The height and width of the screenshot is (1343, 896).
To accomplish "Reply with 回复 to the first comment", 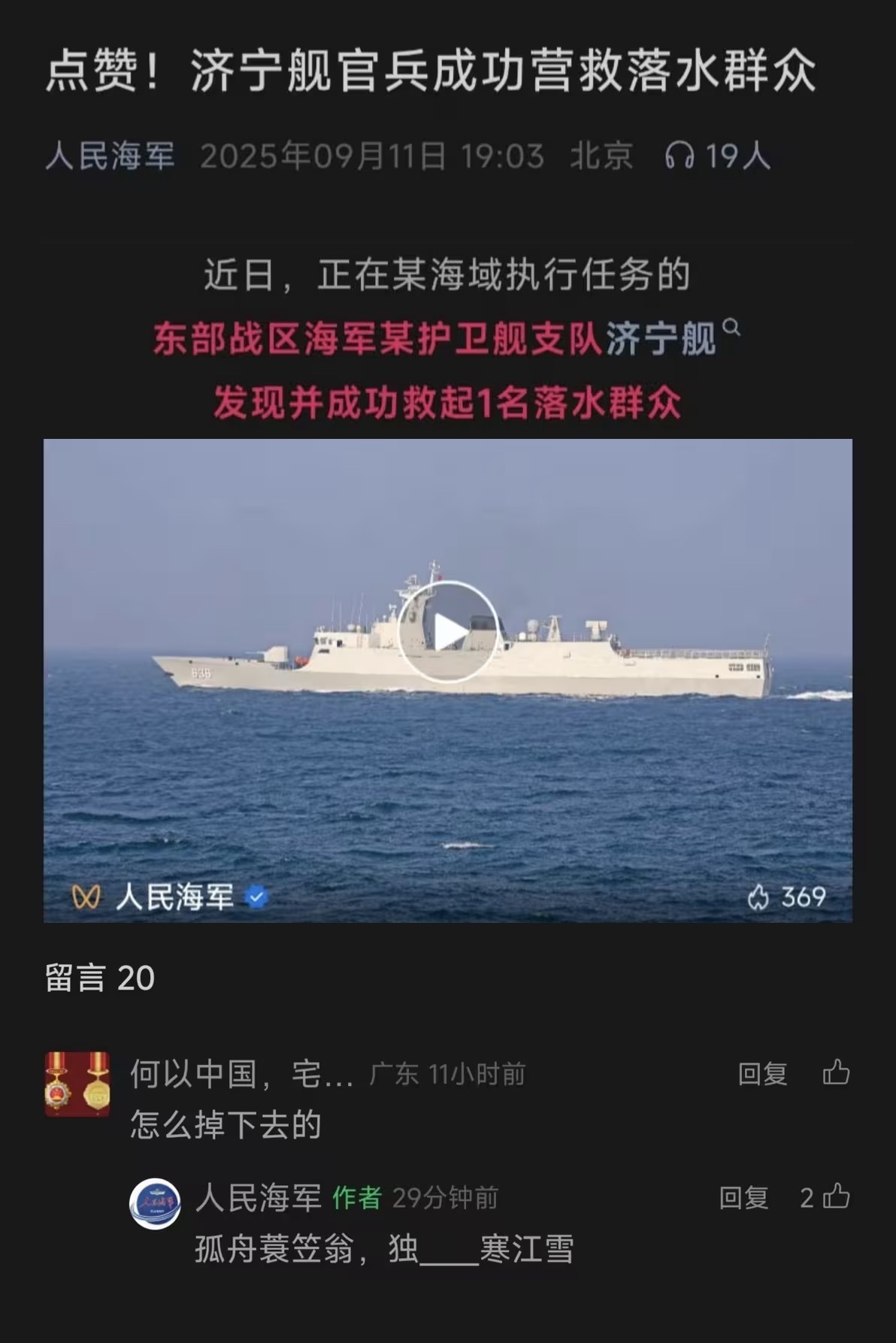I will [763, 1075].
